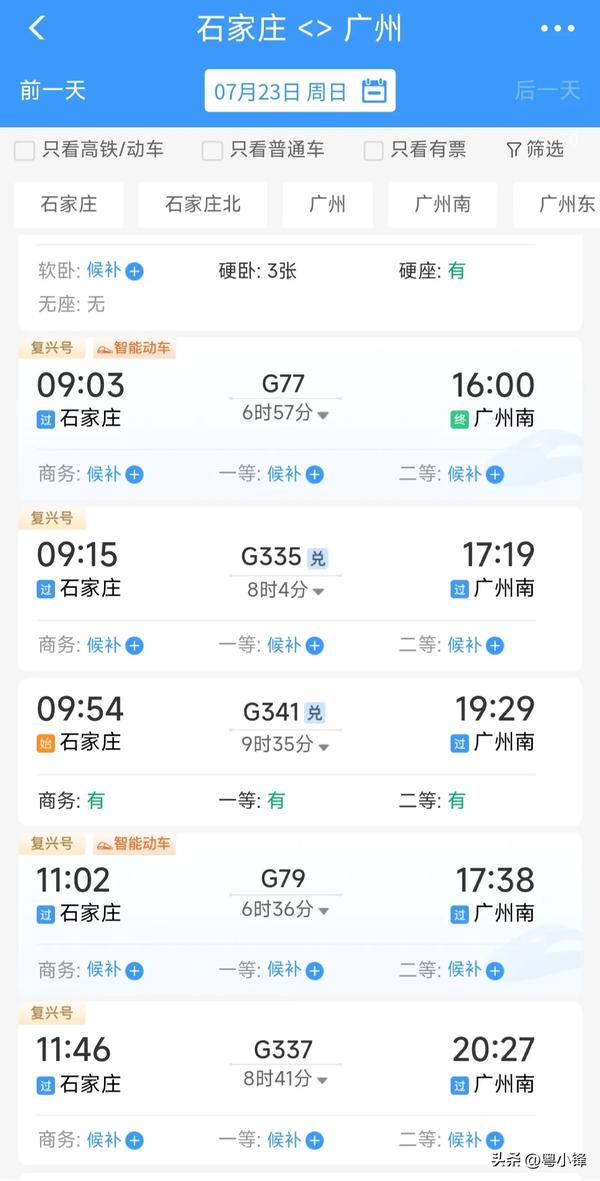Select the 石家庄 station chip
This screenshot has width=600, height=1181.
pos(69,205)
